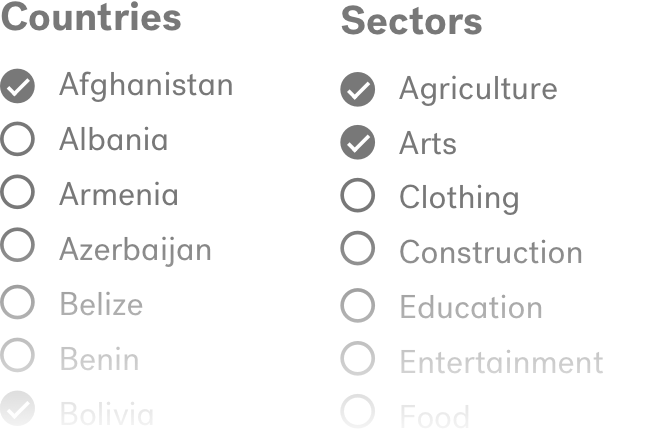This screenshot has width=646, height=446.
Task: Check the Construction sector
Action: pyautogui.click(x=358, y=250)
